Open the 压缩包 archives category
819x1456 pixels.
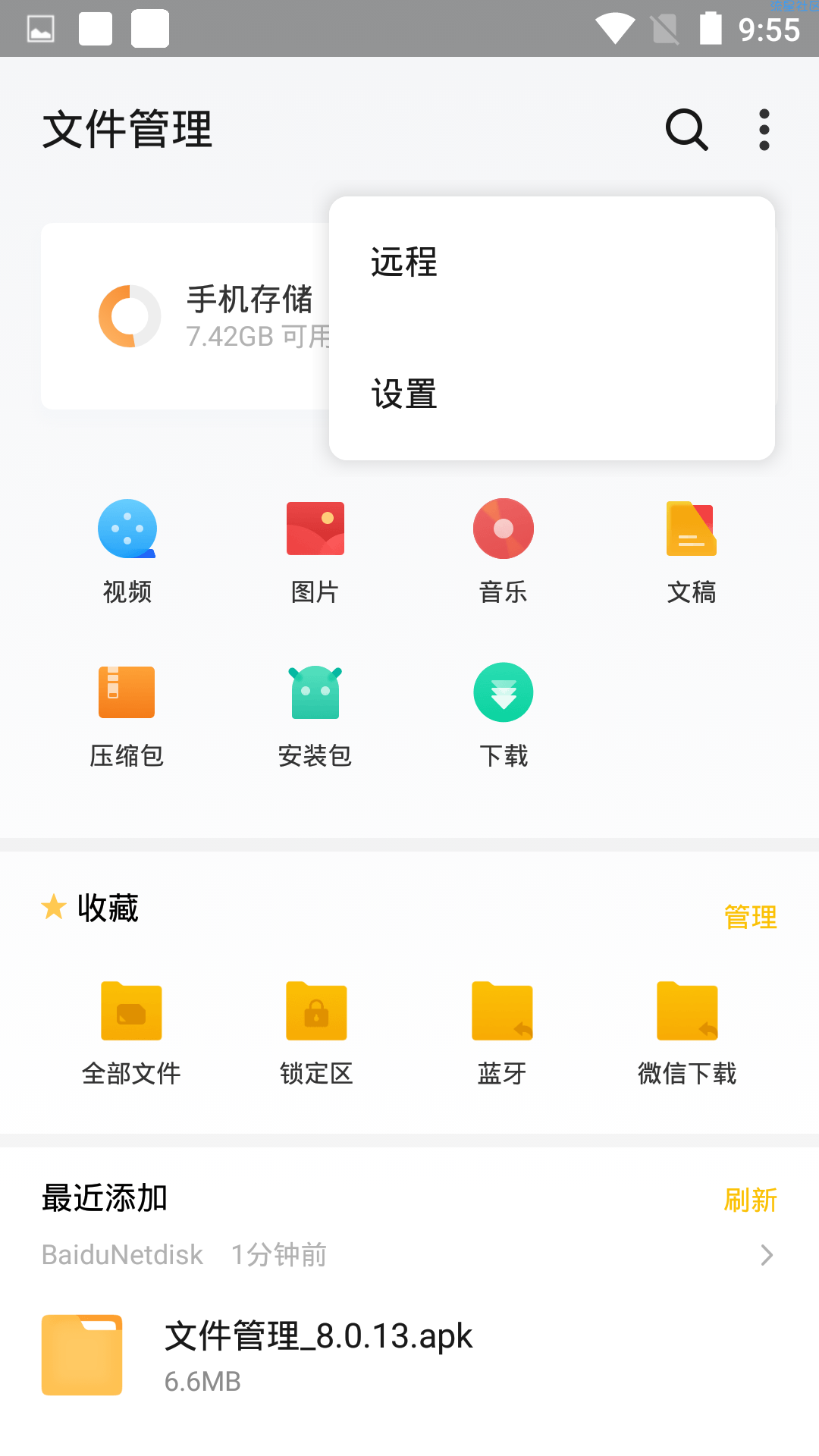pos(127,716)
